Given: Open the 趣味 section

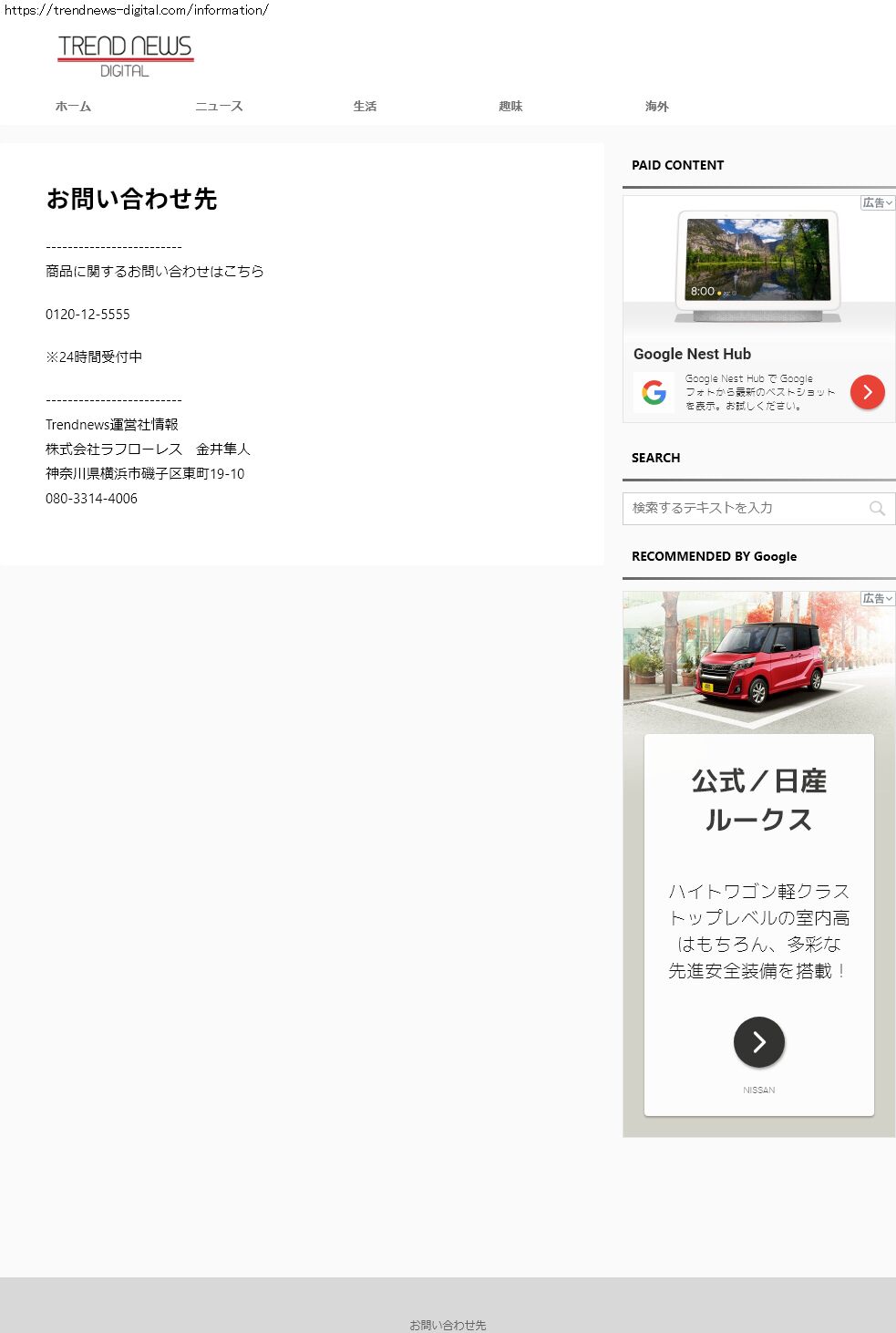Looking at the screenshot, I should click(510, 107).
